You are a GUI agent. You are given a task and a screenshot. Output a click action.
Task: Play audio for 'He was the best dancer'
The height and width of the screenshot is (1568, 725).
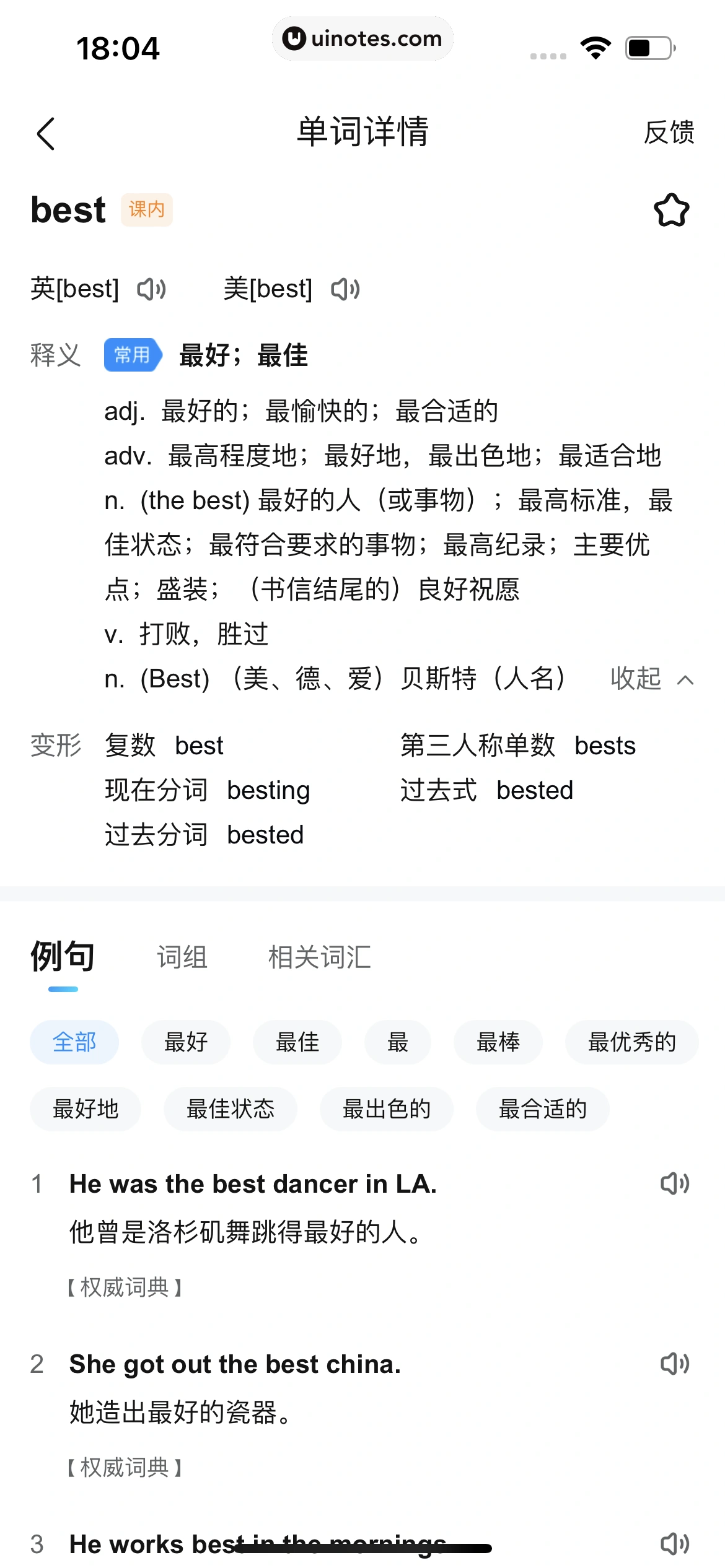[674, 1183]
